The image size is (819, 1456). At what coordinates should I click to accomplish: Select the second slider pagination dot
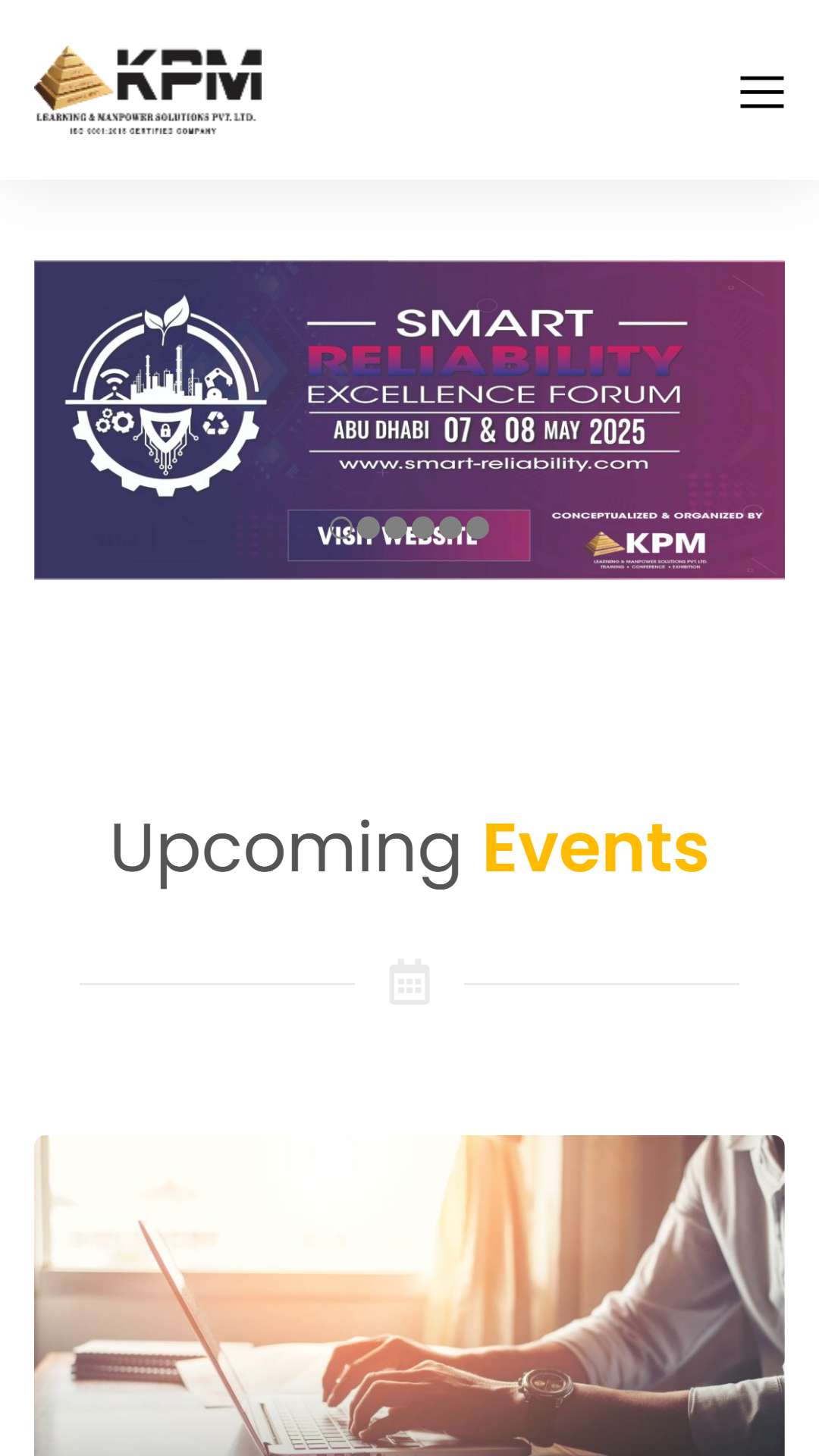(369, 528)
